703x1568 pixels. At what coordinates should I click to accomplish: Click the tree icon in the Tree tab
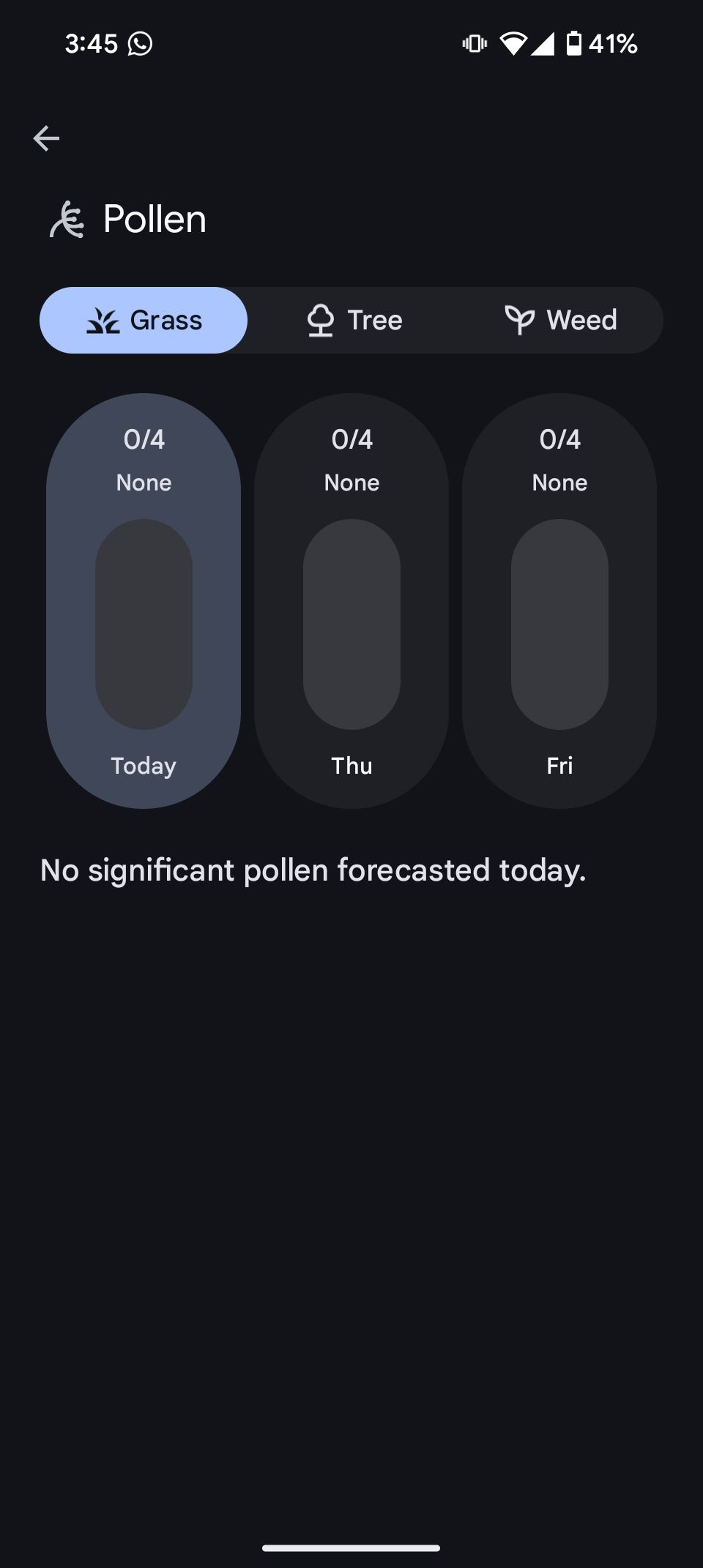pos(321,320)
